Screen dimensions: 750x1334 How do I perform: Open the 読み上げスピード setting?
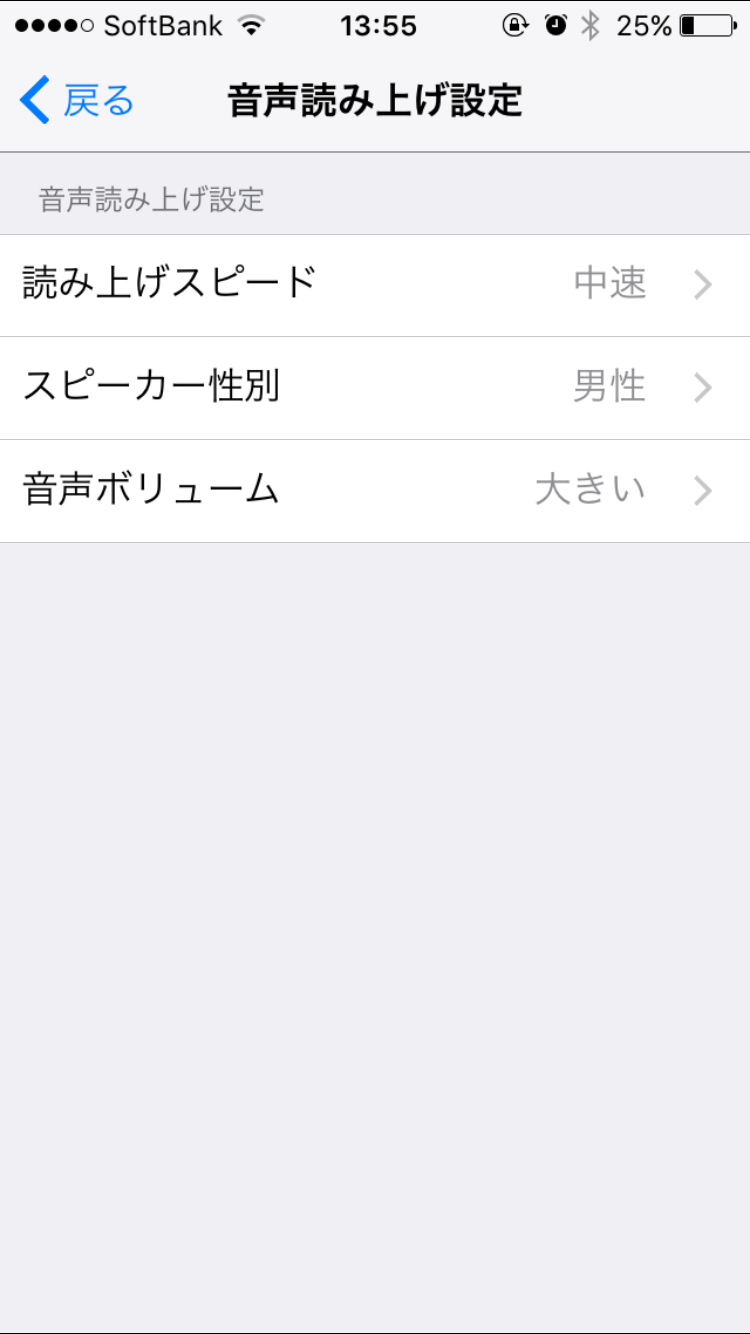click(375, 285)
